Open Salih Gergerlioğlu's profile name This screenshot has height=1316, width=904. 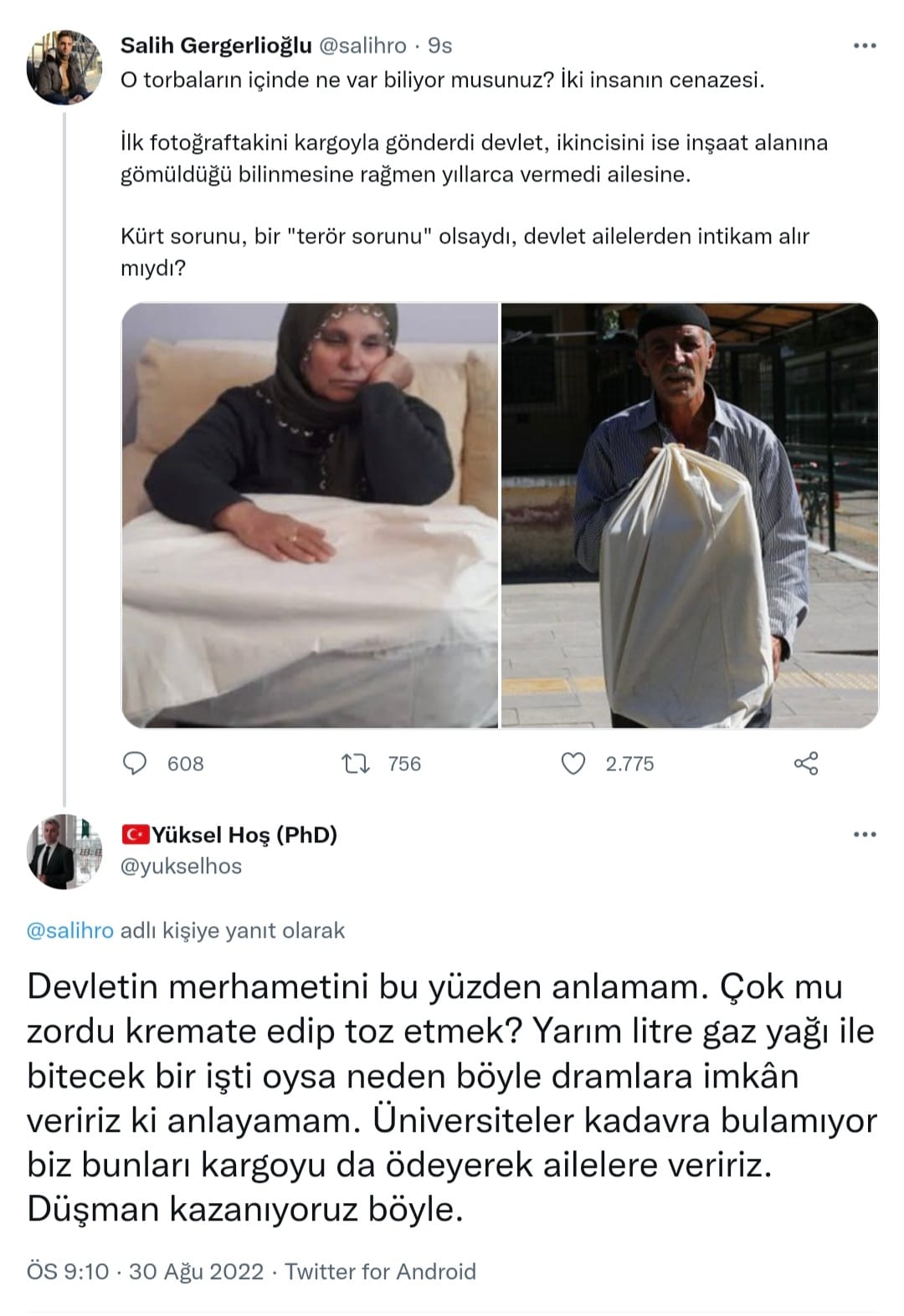coord(216,45)
